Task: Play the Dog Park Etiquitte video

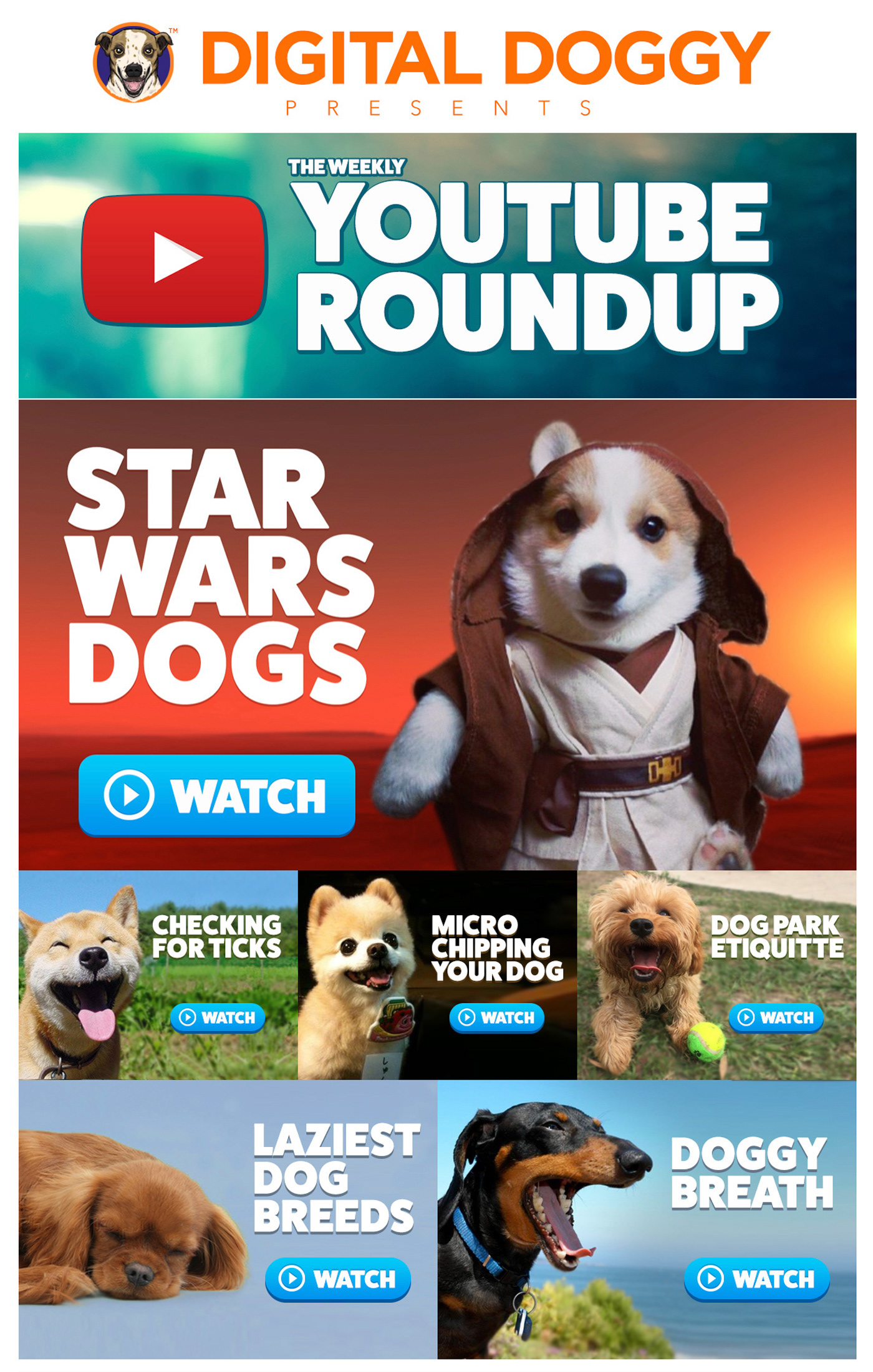Action: point(776,1017)
